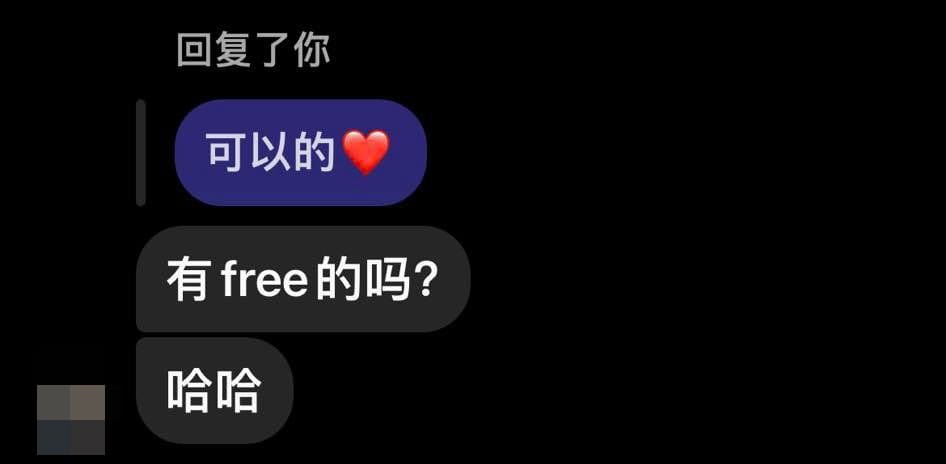The image size is (946, 464).
Task: Open the sender's profile avatar
Action: coord(71,419)
